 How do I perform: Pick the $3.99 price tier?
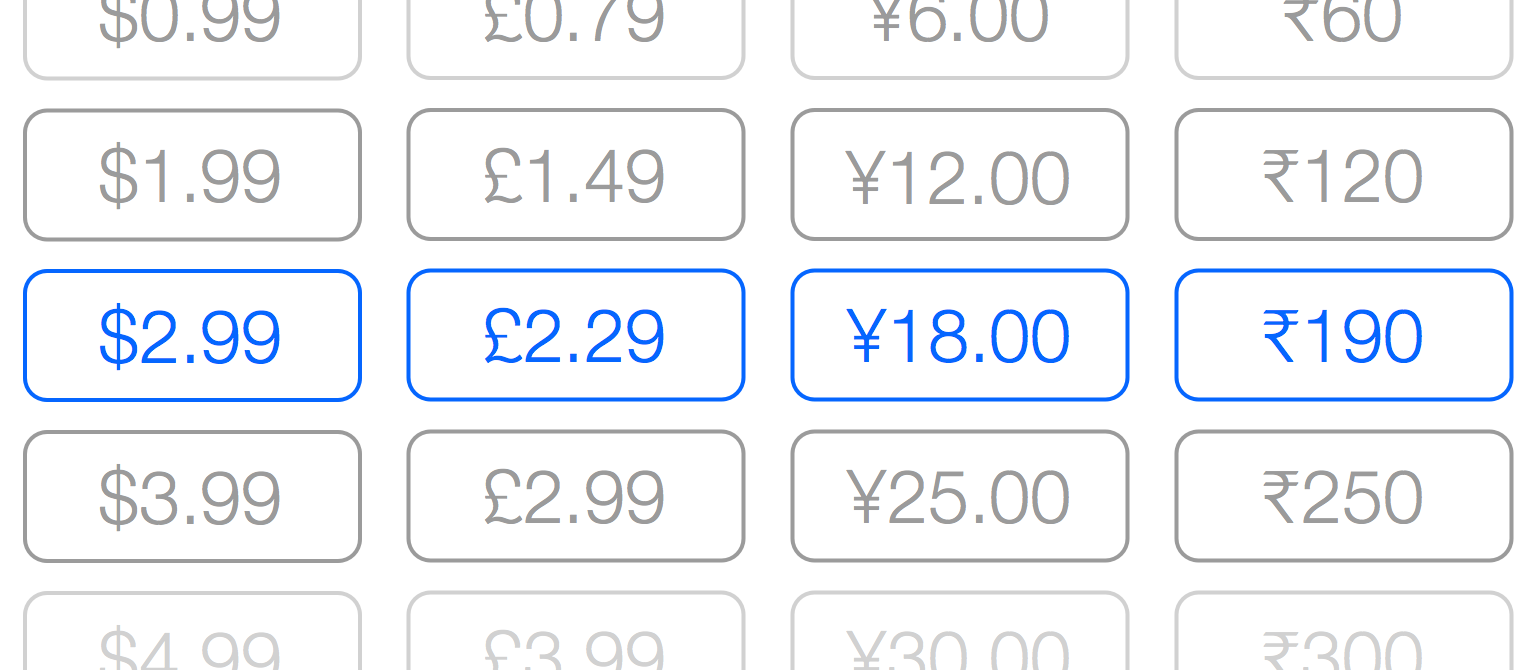click(x=192, y=496)
